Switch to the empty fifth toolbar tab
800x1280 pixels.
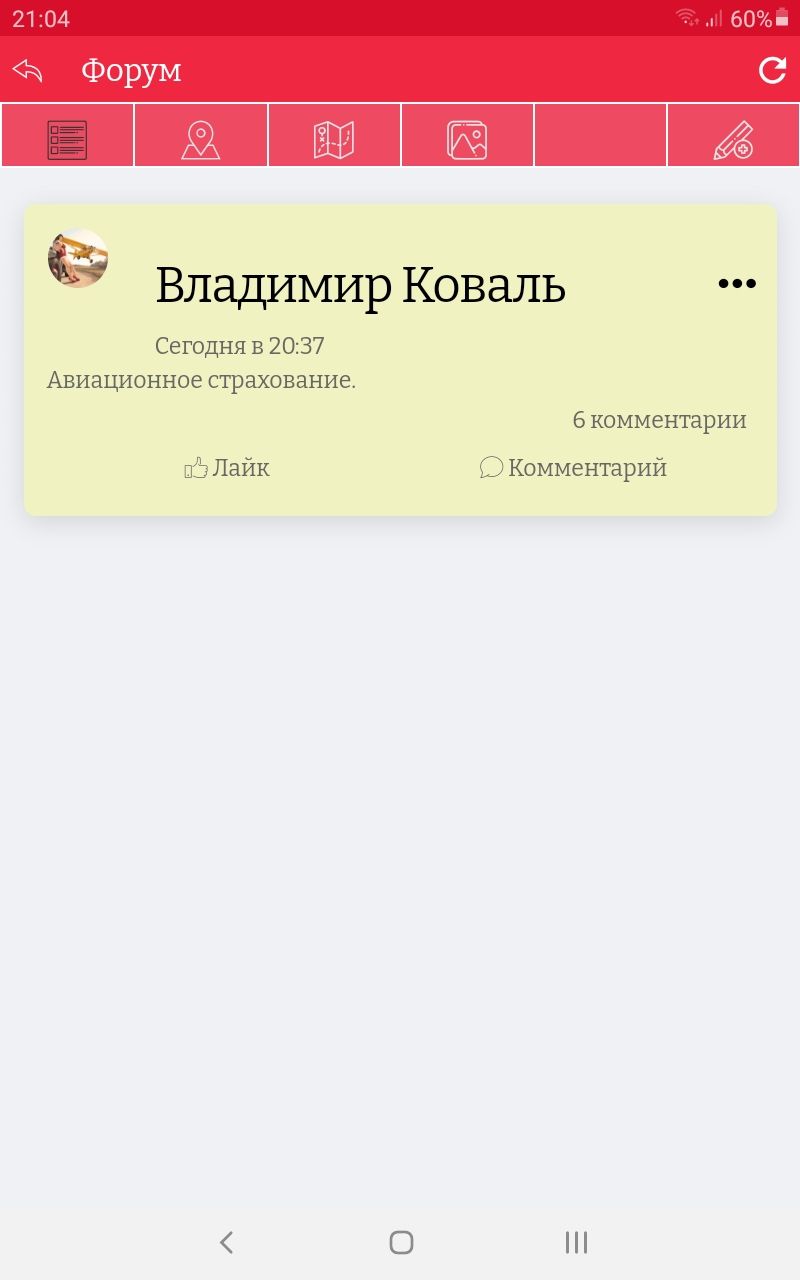click(600, 135)
